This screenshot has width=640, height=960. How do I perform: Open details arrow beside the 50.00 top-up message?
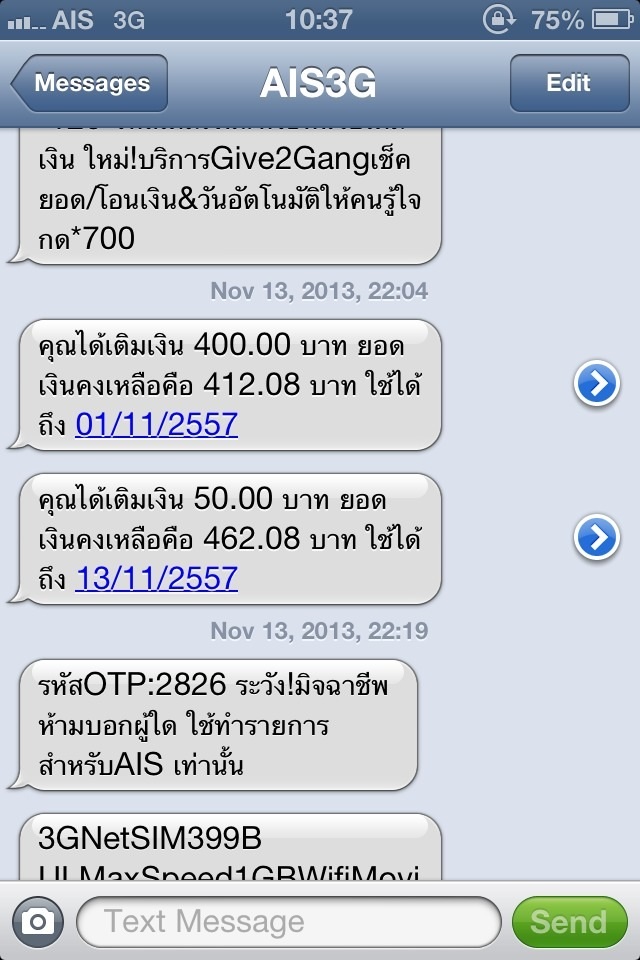(597, 538)
